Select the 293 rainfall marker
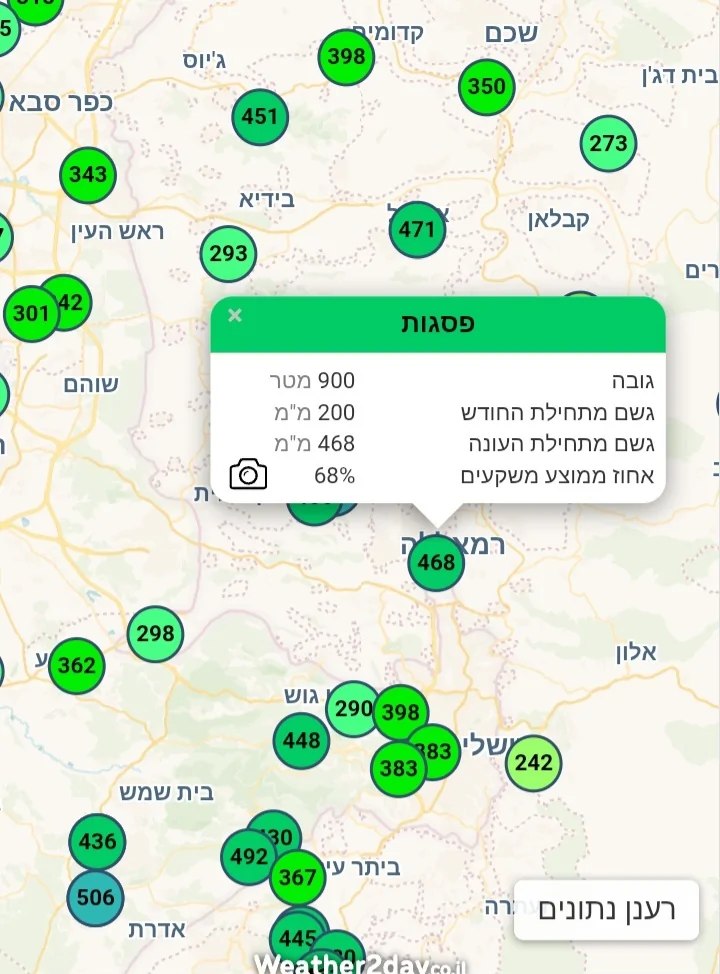This screenshot has width=720, height=974. point(228,253)
